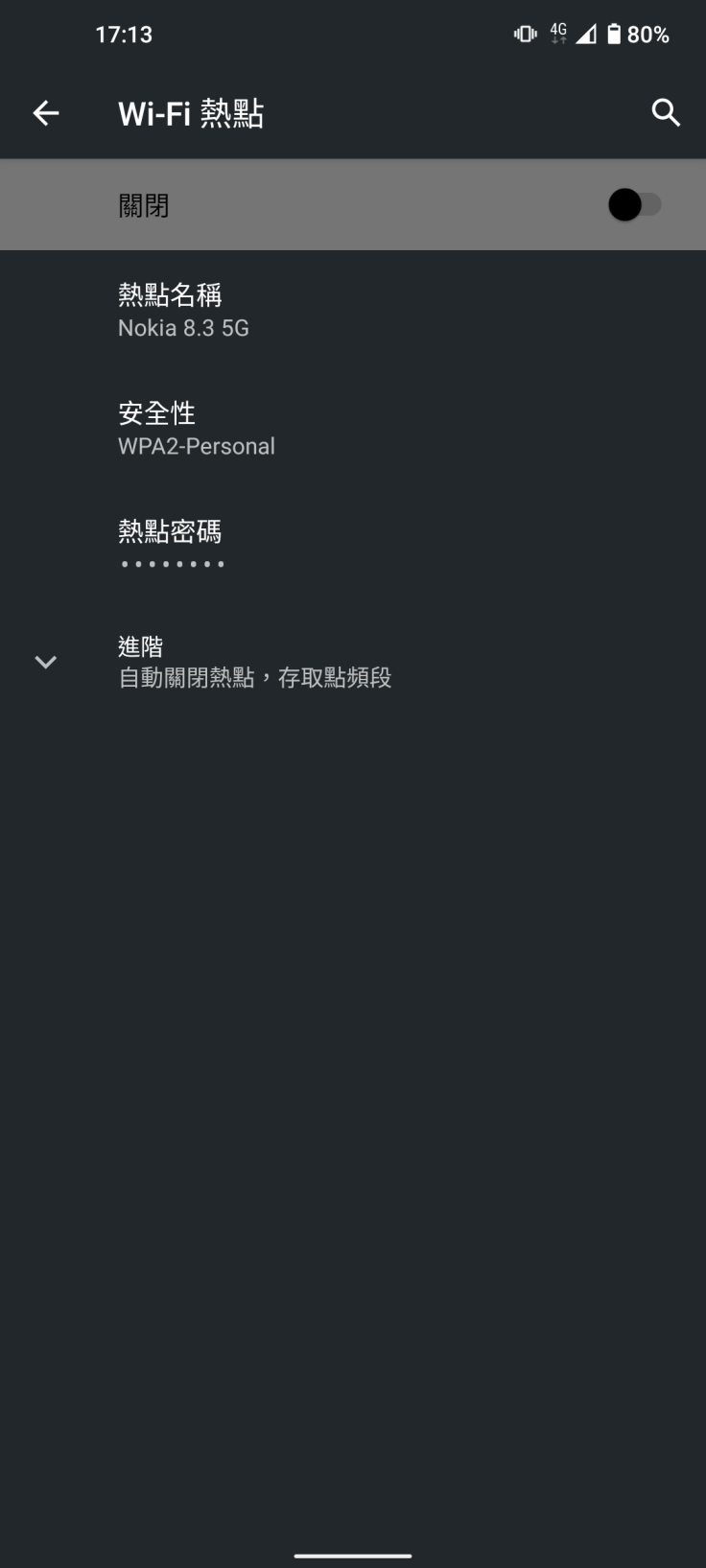Open 安全性 WPA2-Personal setting
The width and height of the screenshot is (706, 1568).
pyautogui.click(x=196, y=429)
